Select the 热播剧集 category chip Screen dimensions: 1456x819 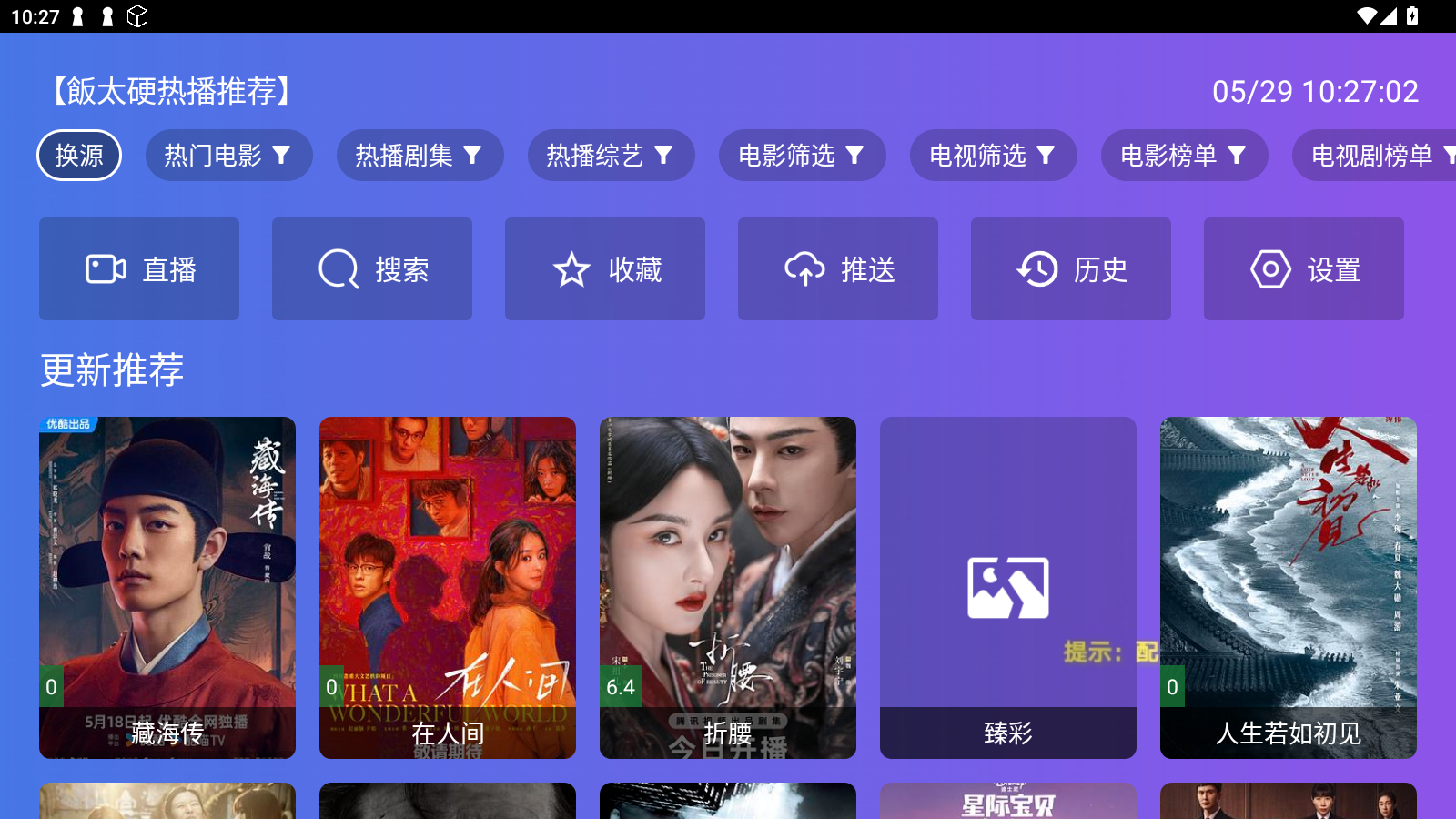pos(420,156)
